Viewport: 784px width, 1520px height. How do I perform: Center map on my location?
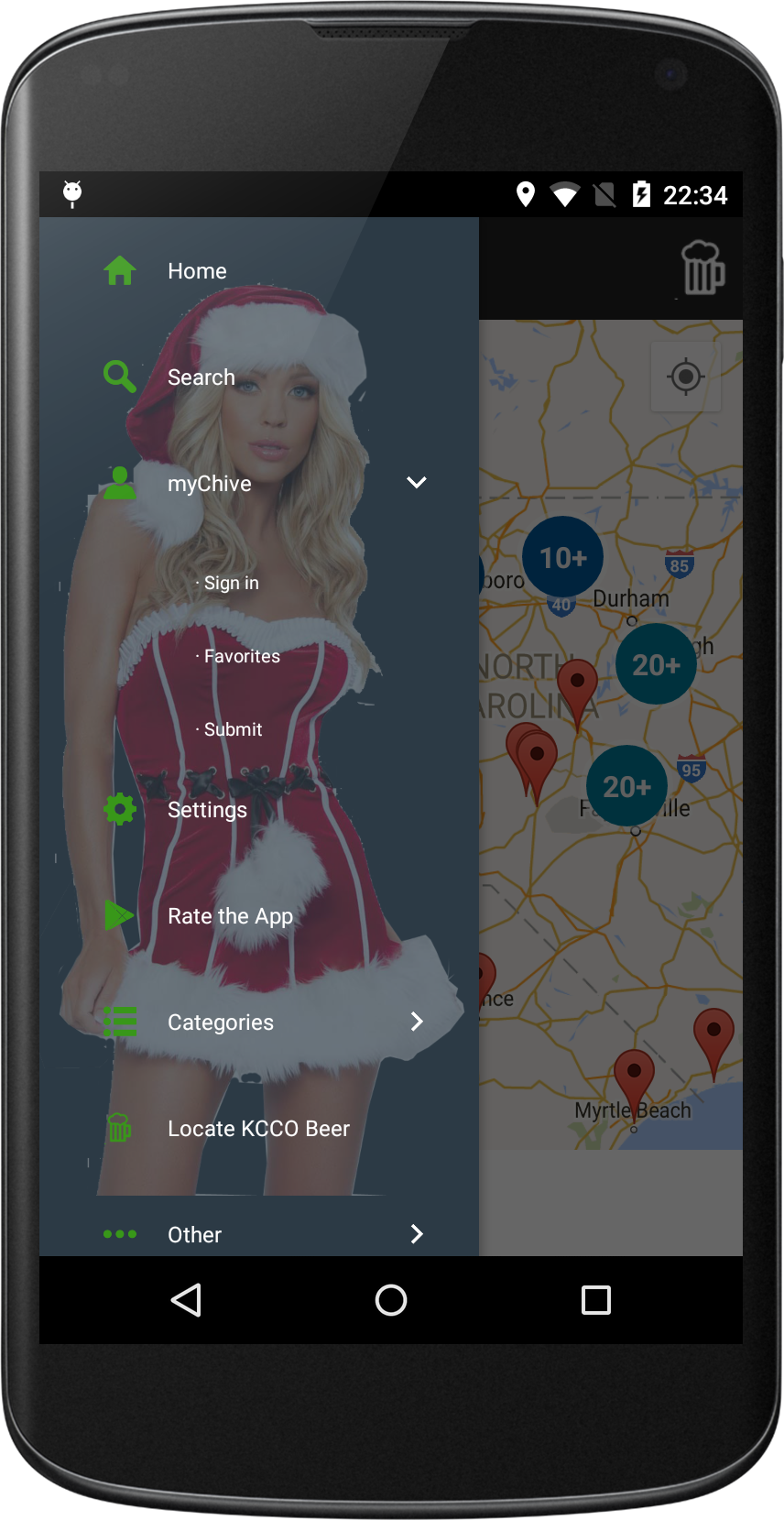point(685,377)
